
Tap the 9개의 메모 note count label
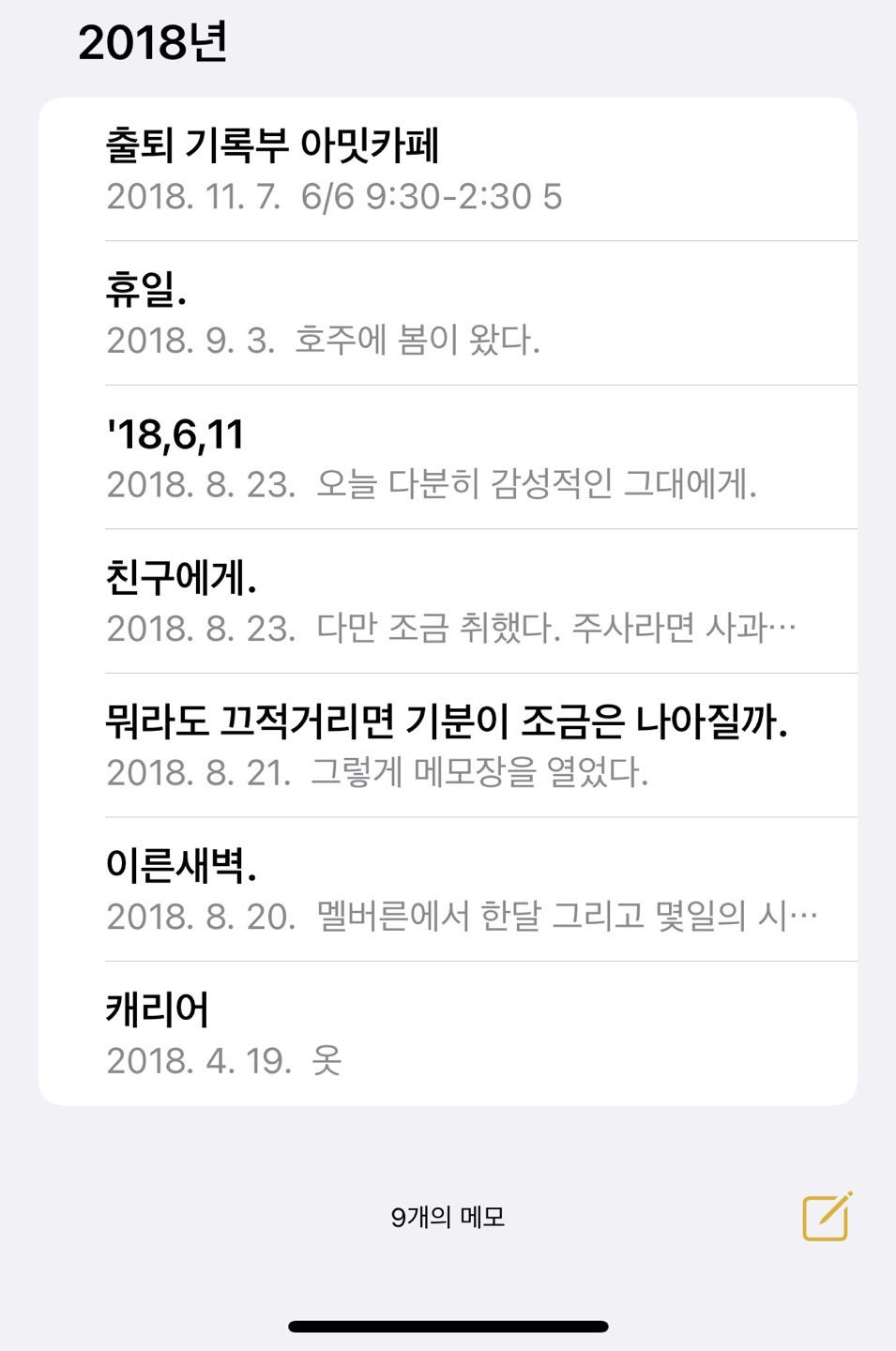tap(448, 1217)
